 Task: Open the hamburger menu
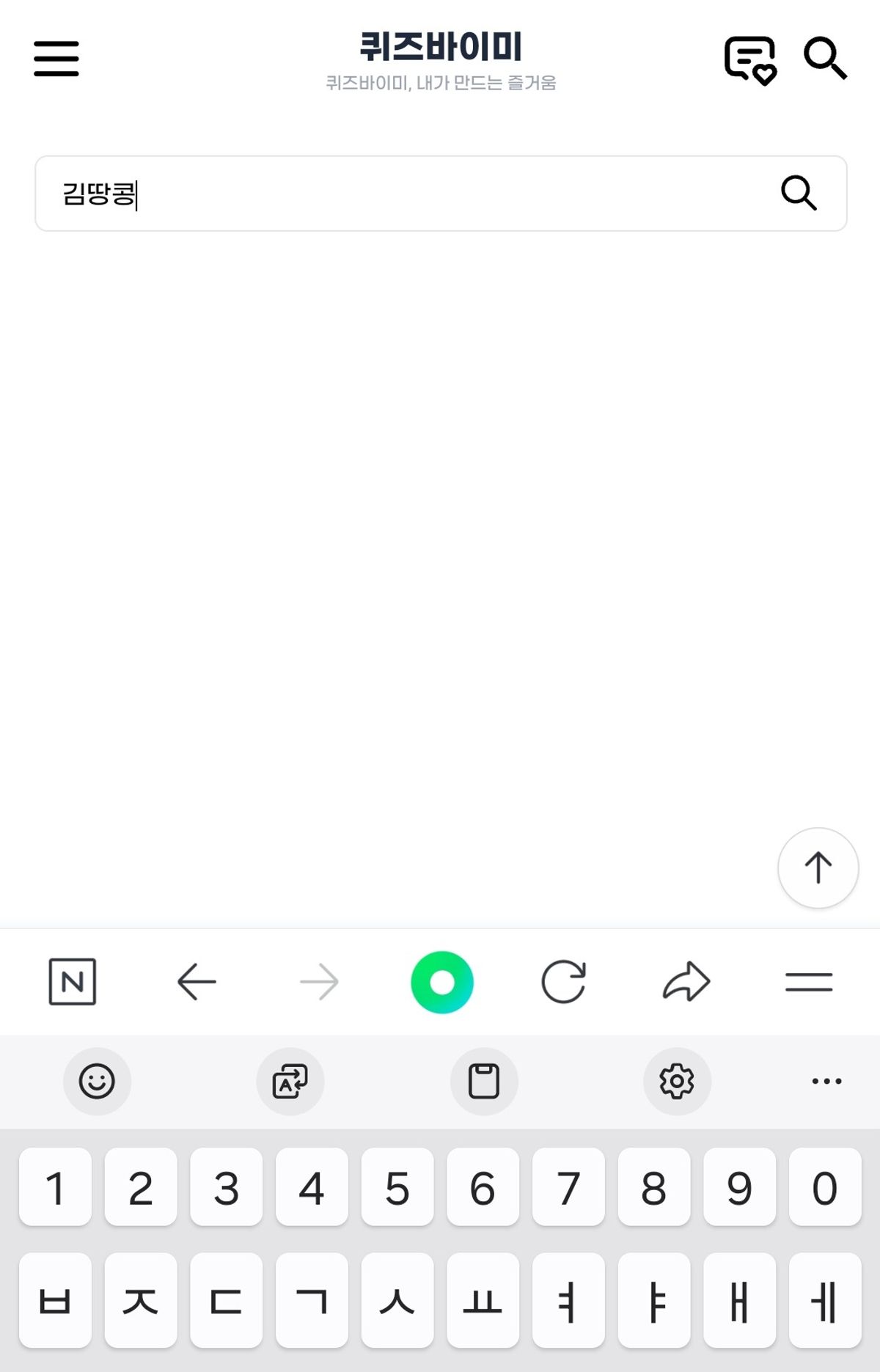click(56, 59)
